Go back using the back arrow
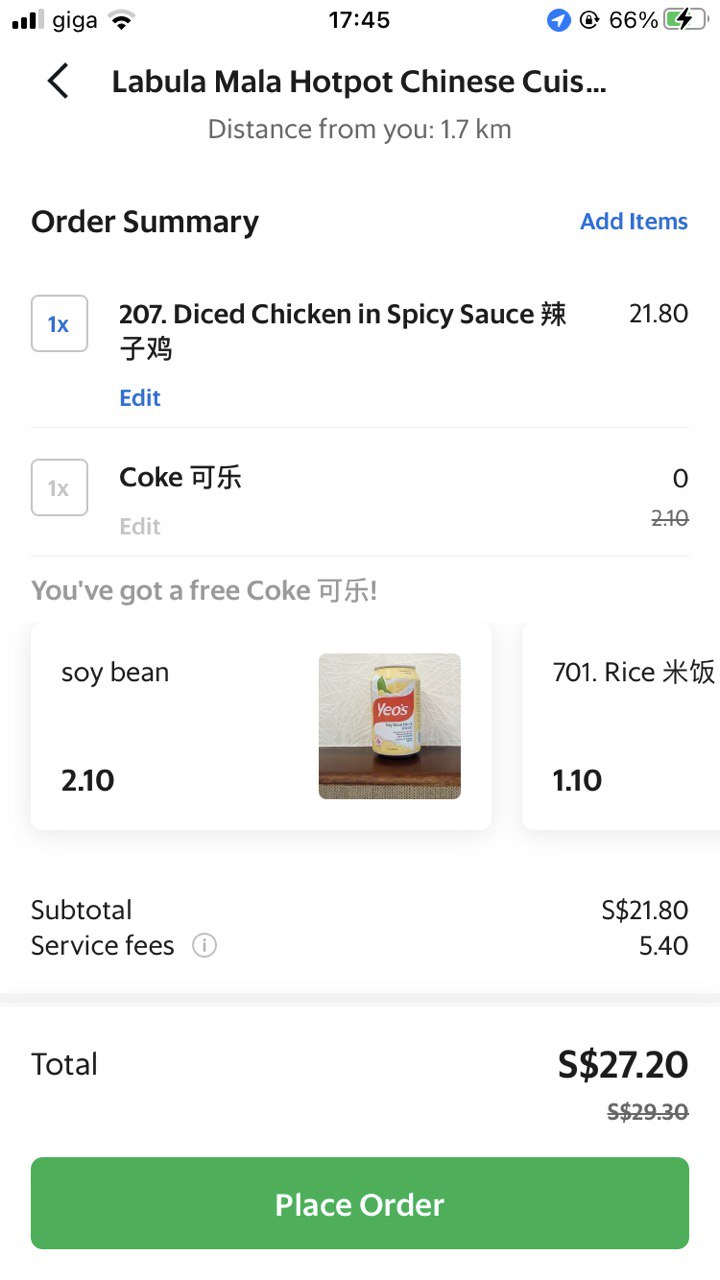 (x=58, y=81)
